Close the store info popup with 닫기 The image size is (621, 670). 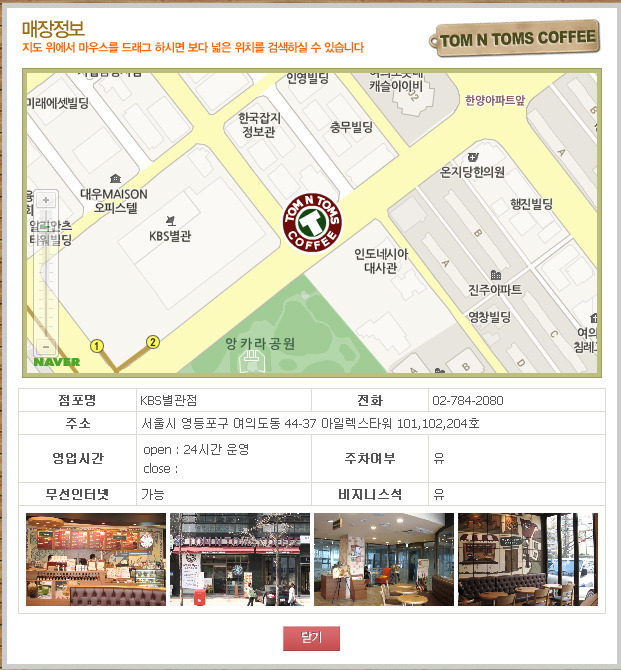311,638
